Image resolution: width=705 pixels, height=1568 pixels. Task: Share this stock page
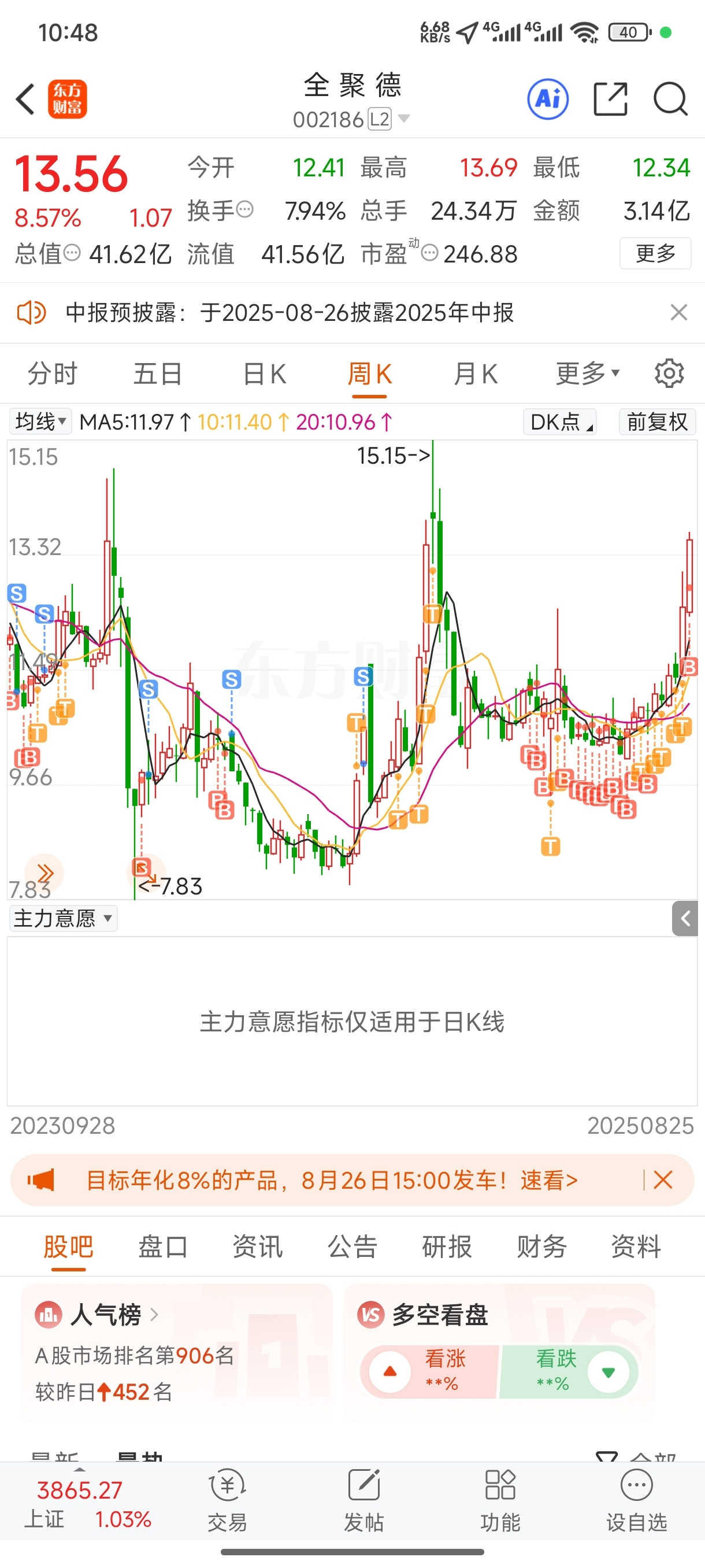point(610,99)
